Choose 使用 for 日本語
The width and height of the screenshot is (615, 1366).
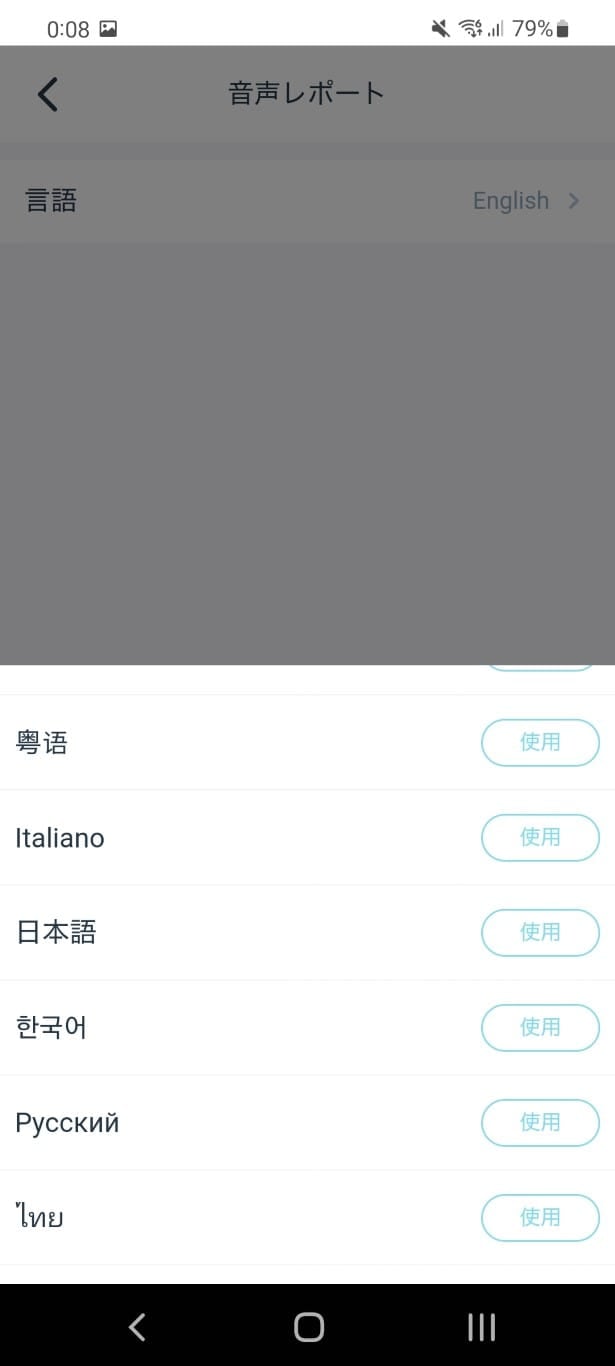click(x=540, y=932)
